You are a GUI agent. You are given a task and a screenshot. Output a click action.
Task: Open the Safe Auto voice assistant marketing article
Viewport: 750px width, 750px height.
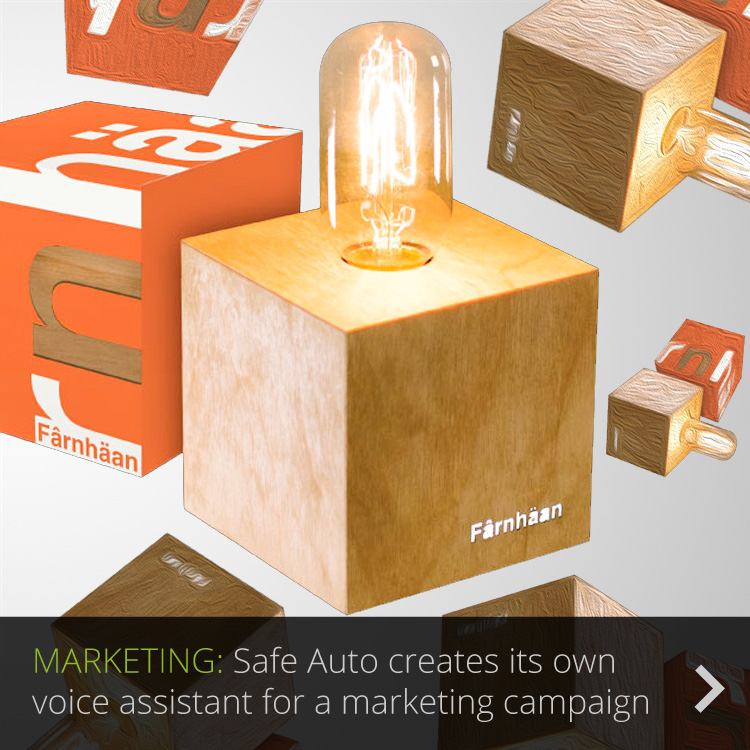coord(340,682)
